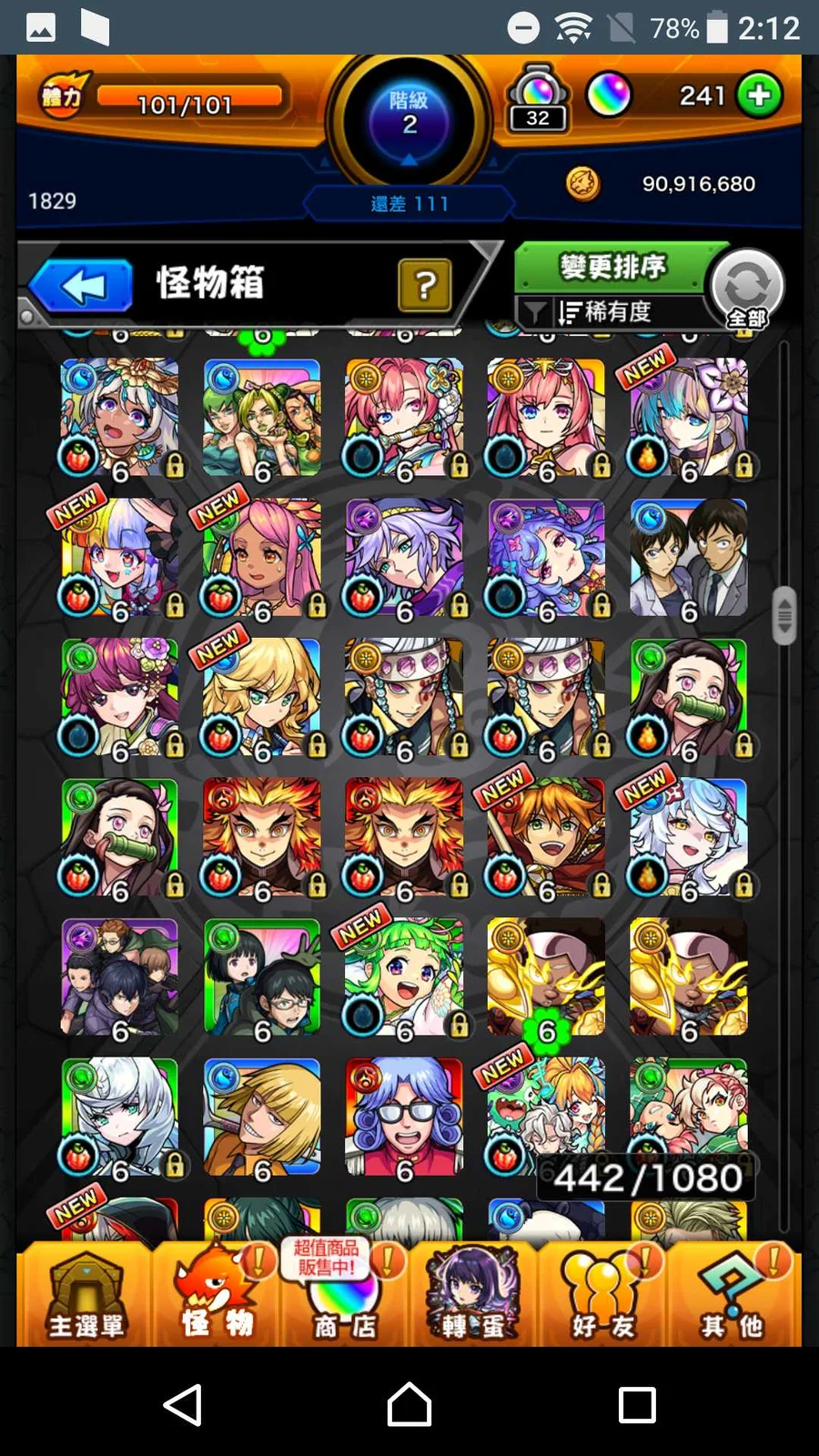Select the blonde girl marked NEW
Screen dimensions: 819x1456
point(262,697)
